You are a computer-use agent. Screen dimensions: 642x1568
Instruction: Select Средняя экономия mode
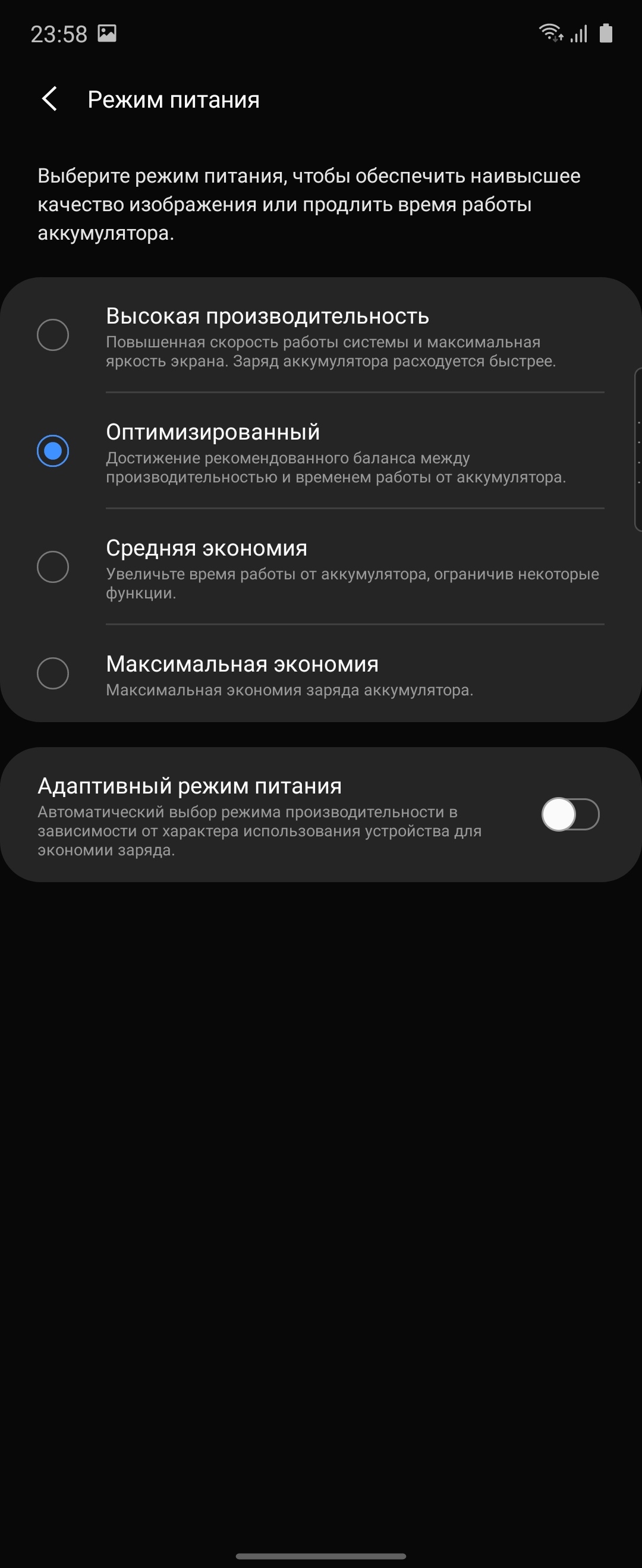click(x=53, y=567)
